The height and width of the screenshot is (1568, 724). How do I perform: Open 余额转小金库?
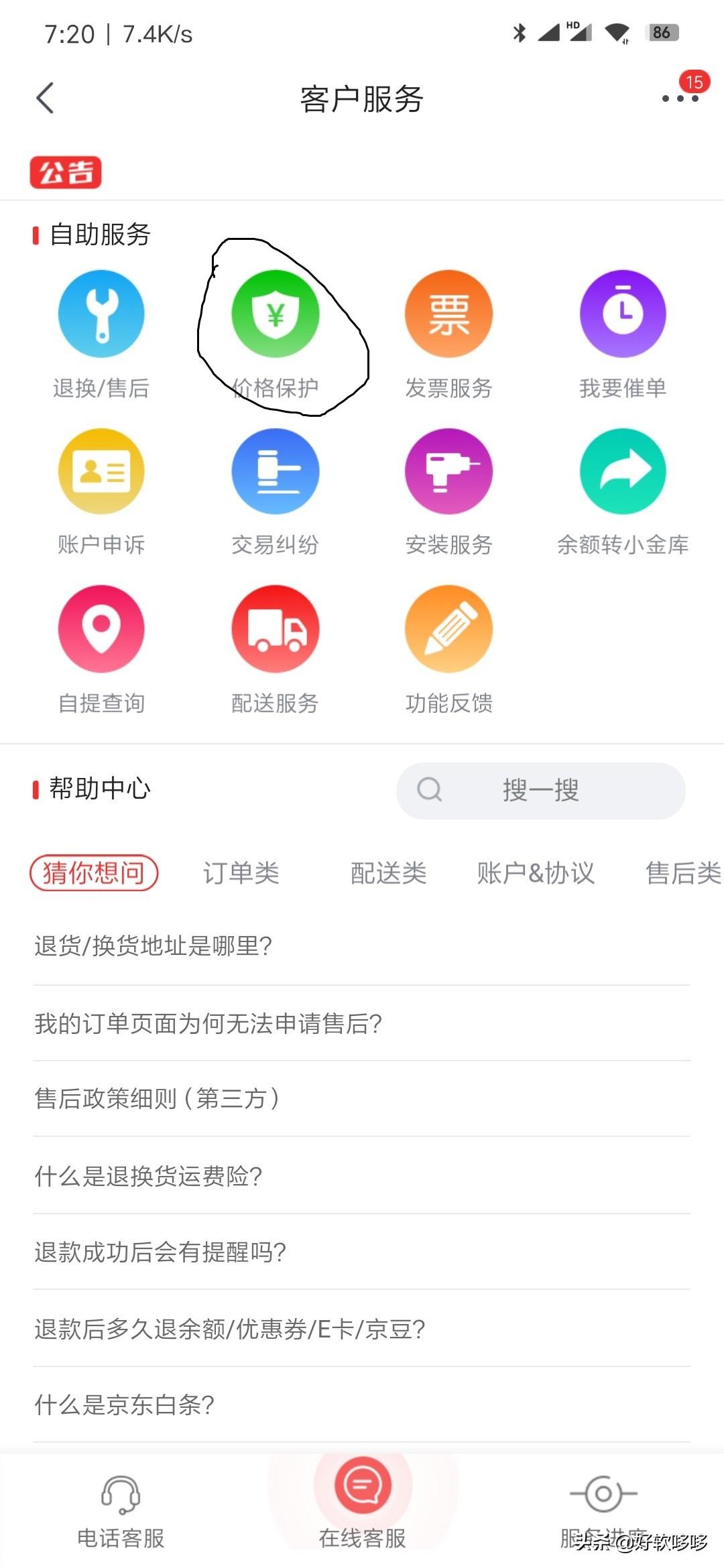[623, 492]
